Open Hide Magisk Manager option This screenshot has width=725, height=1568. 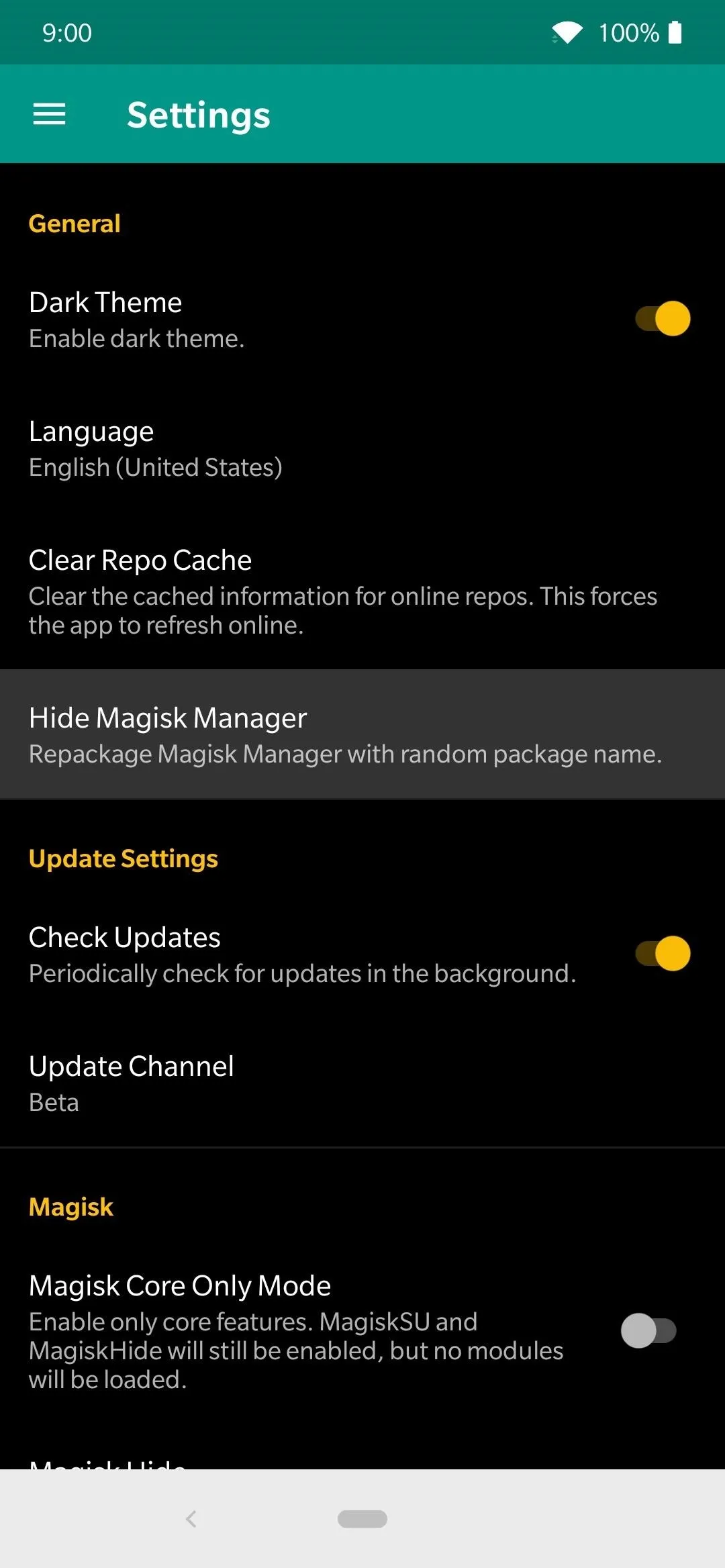362,734
